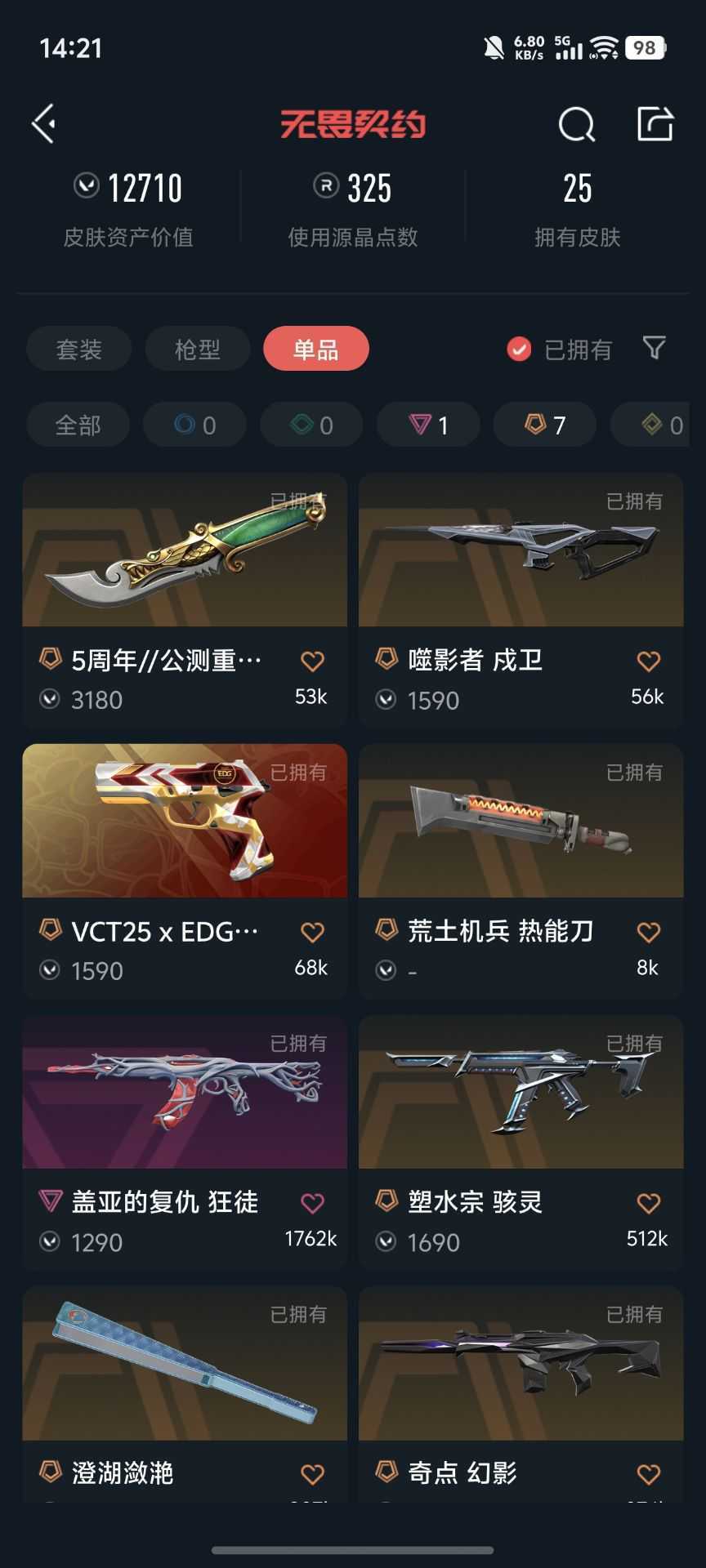The height and width of the screenshot is (1568, 706).
Task: Open the 奇点 幻影 skin card
Action: pos(521,1395)
